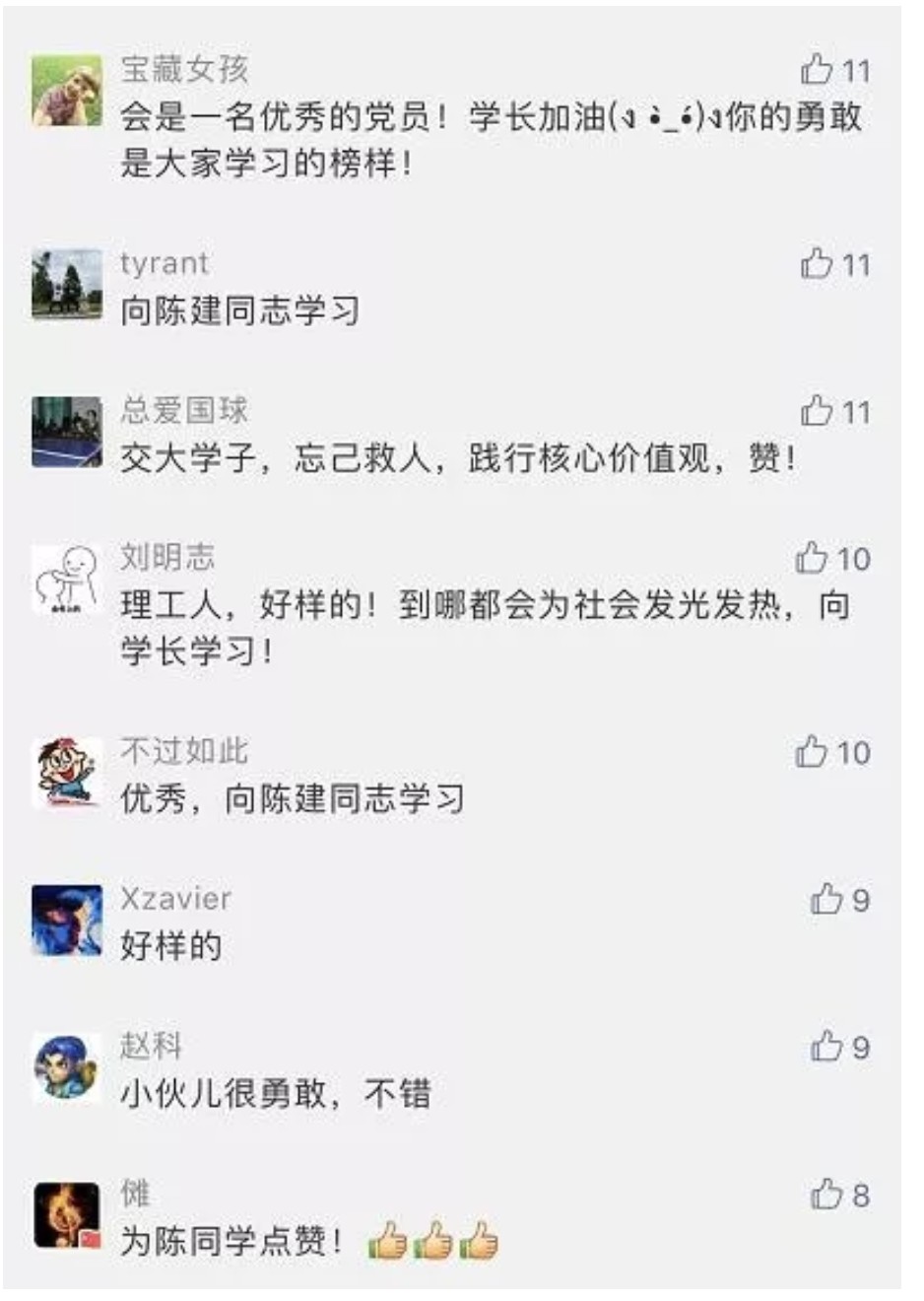Like 赵科's comment
The image size is (924, 1301).
click(x=825, y=1046)
